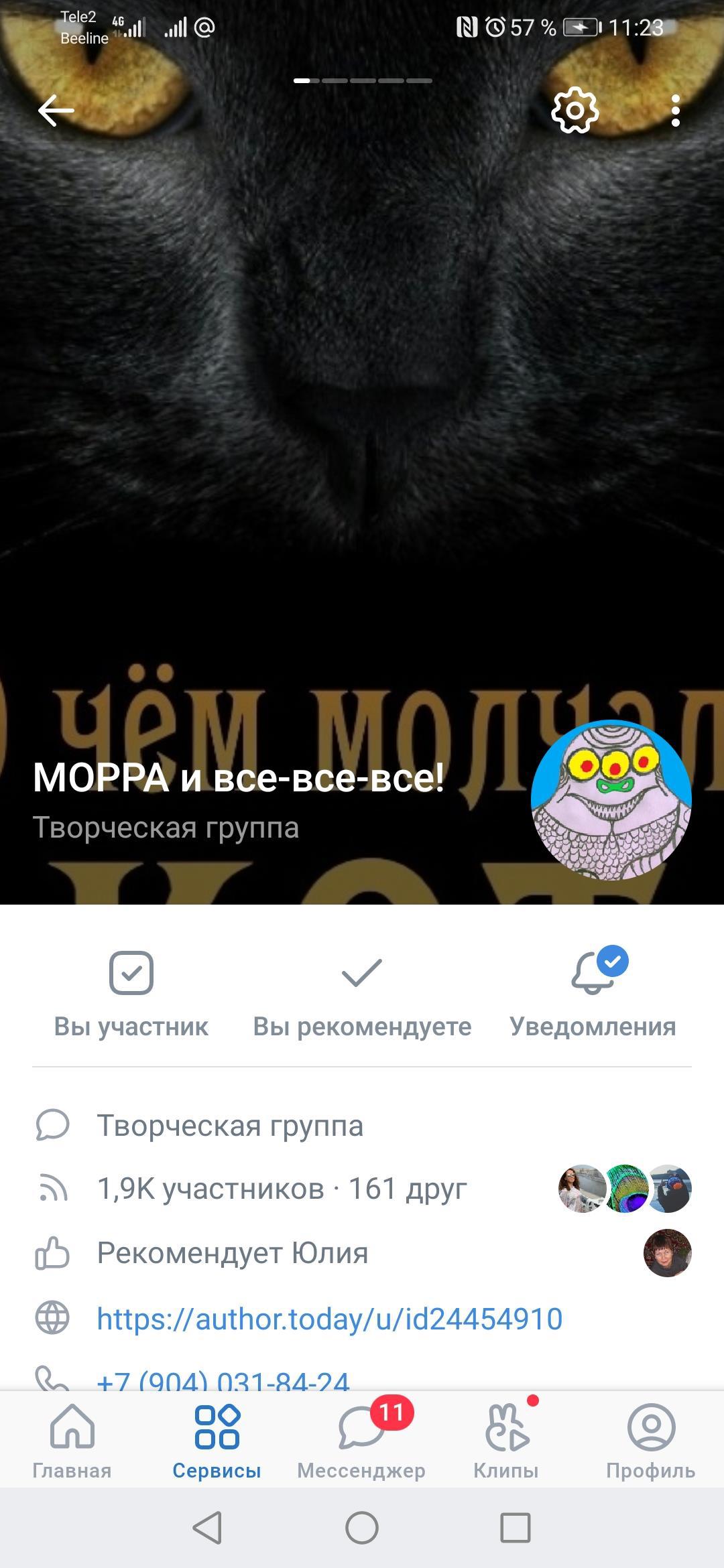This screenshot has height=1568, width=724.
Task: Open Мессенджер with 11 unread
Action: coord(361,1441)
